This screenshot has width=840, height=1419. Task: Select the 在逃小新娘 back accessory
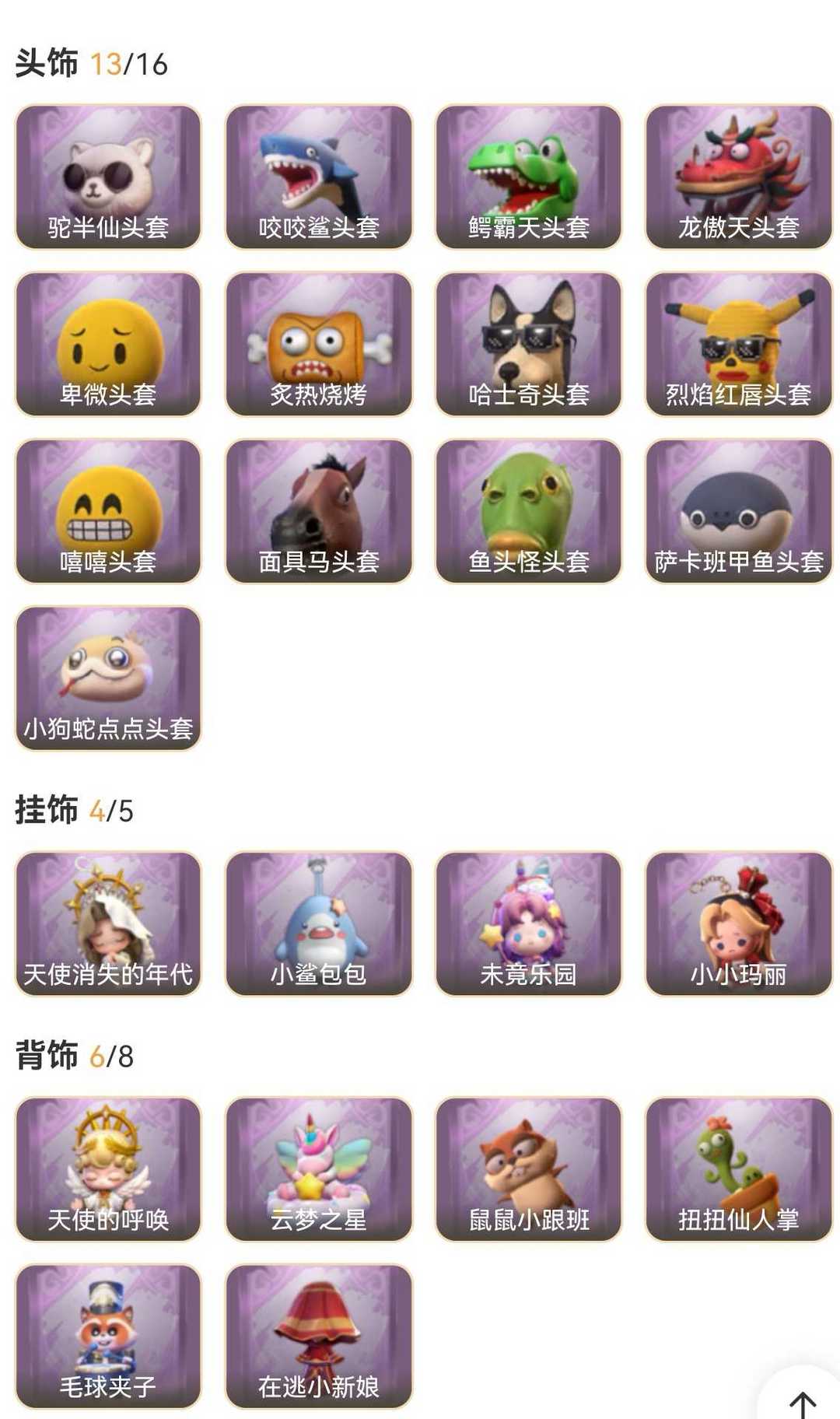(318, 1336)
